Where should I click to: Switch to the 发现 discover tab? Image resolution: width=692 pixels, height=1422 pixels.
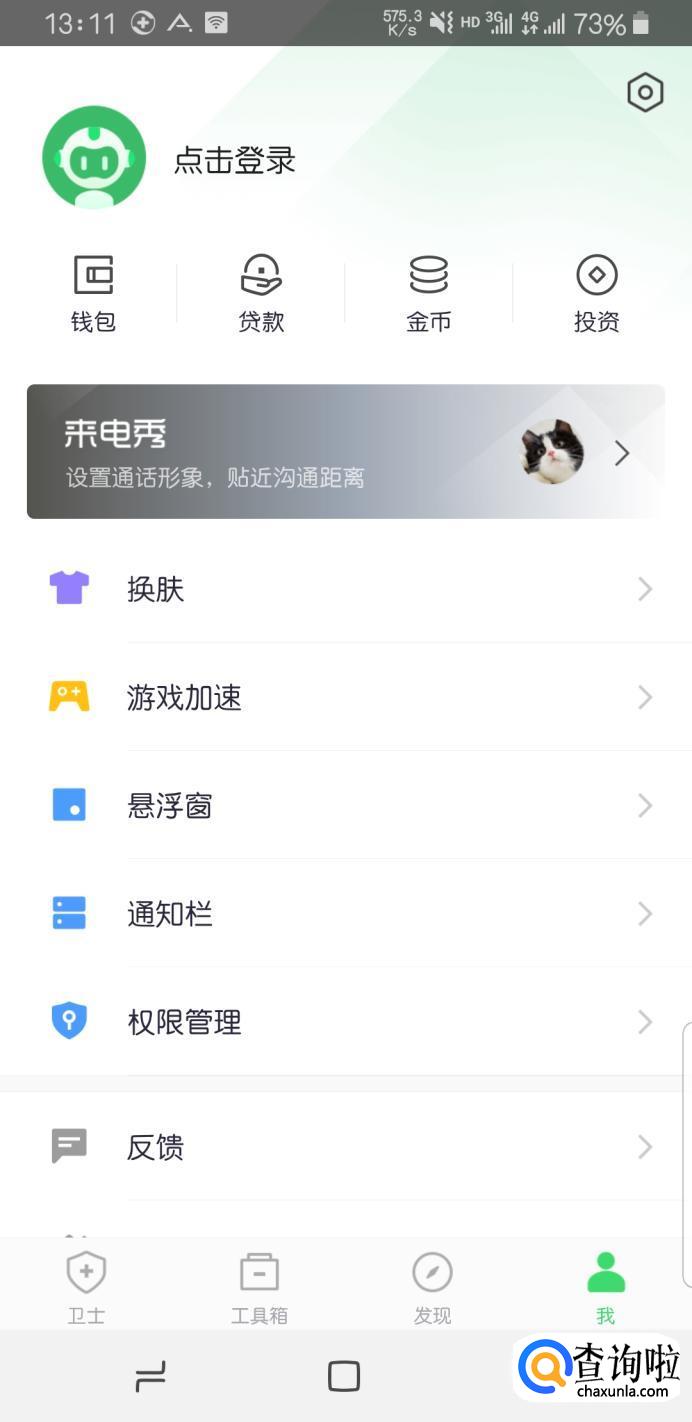click(432, 1286)
